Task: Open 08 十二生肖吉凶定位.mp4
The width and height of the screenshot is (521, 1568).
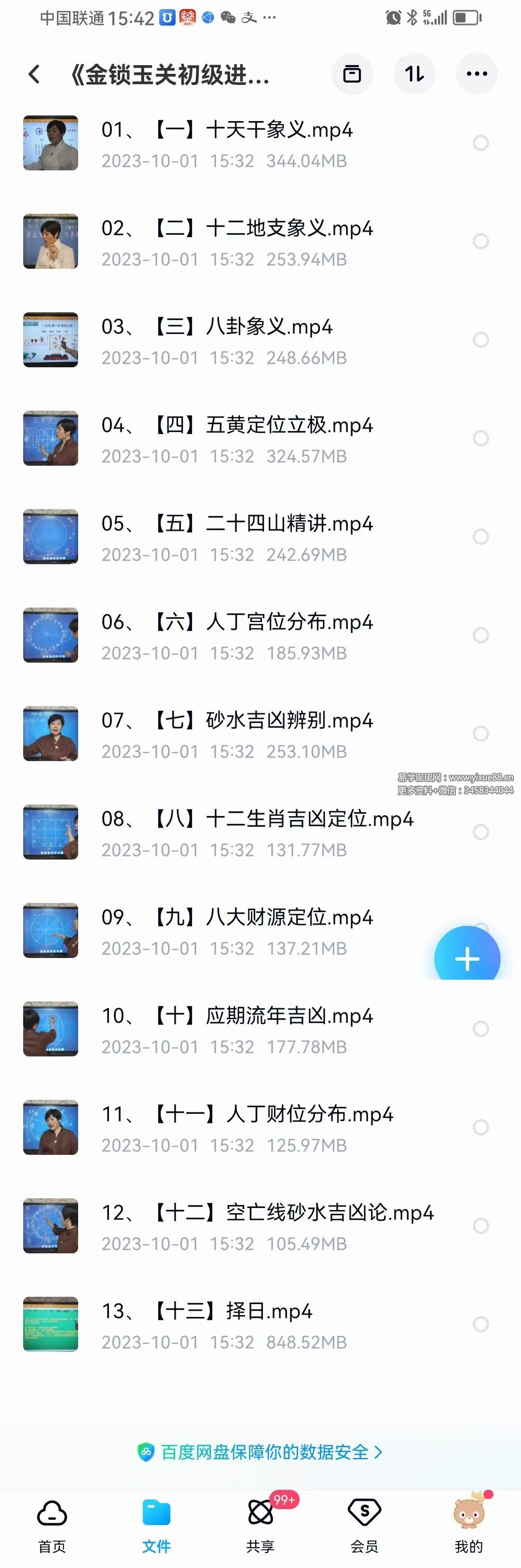Action: pyautogui.click(x=257, y=833)
